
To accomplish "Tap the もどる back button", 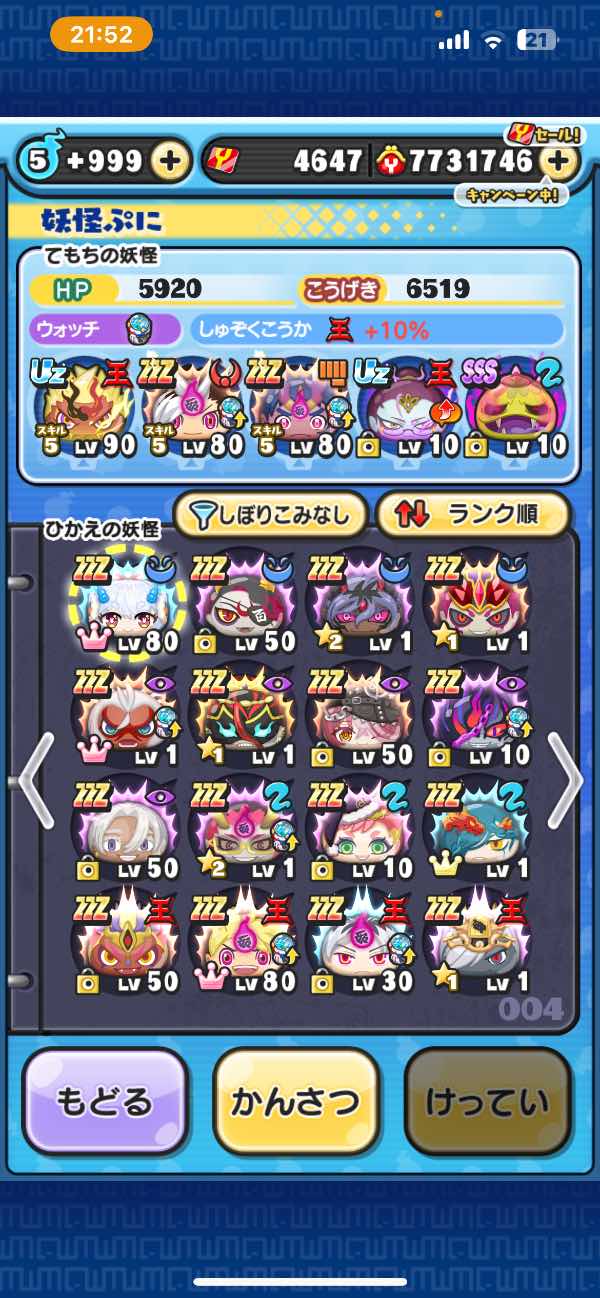I will click(105, 1103).
